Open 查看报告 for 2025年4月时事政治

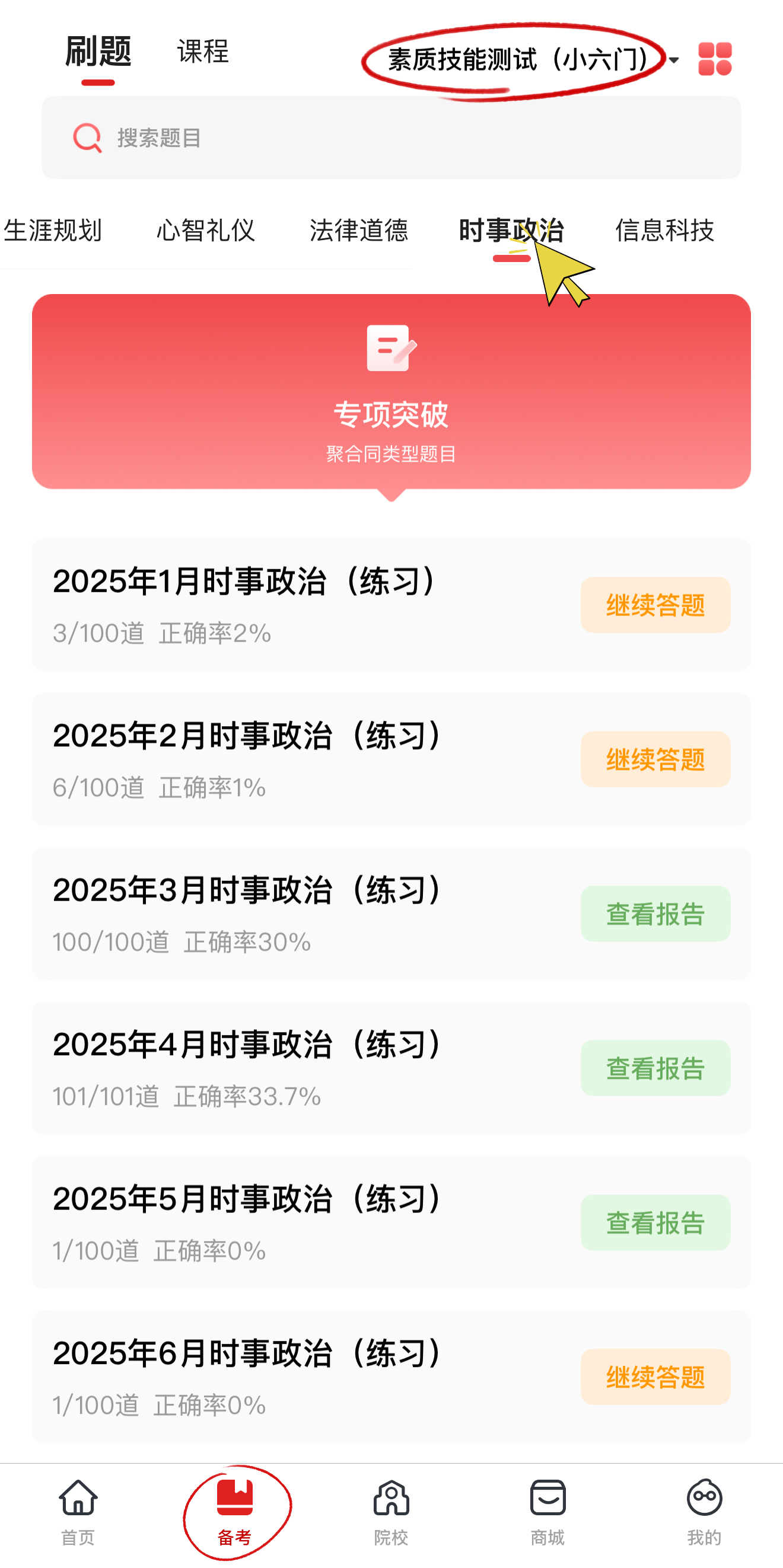point(655,1068)
